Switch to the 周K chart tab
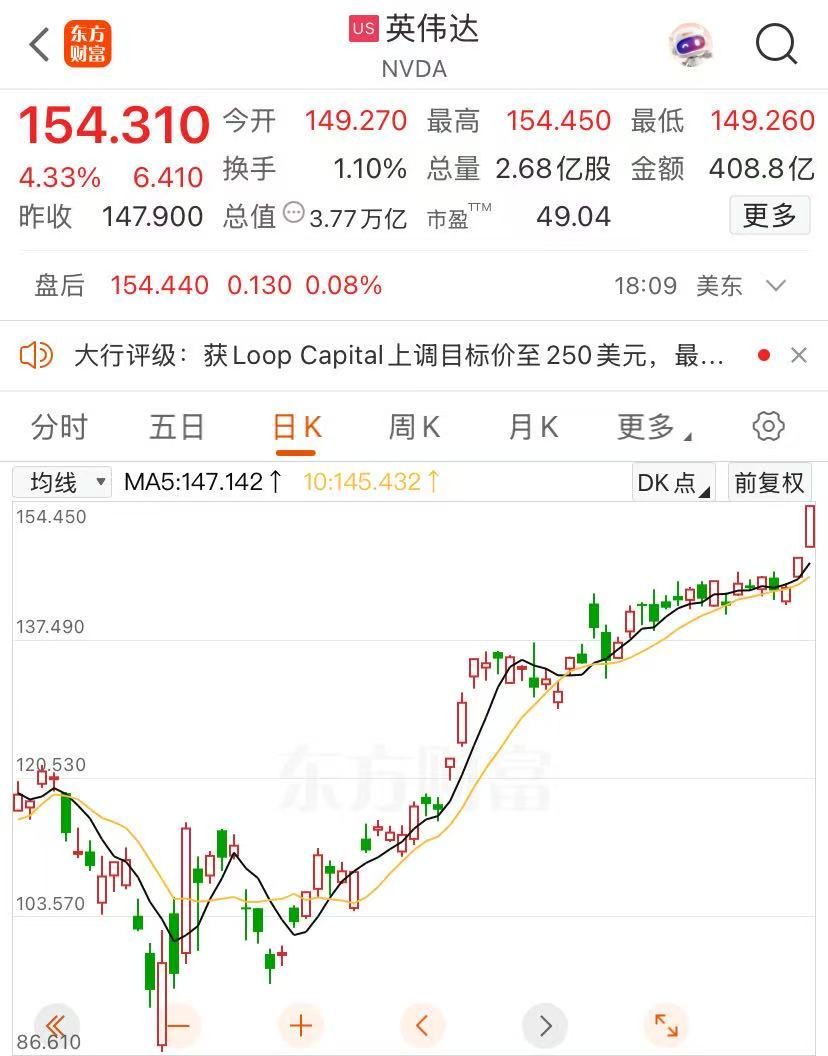This screenshot has height=1056, width=828. (414, 427)
